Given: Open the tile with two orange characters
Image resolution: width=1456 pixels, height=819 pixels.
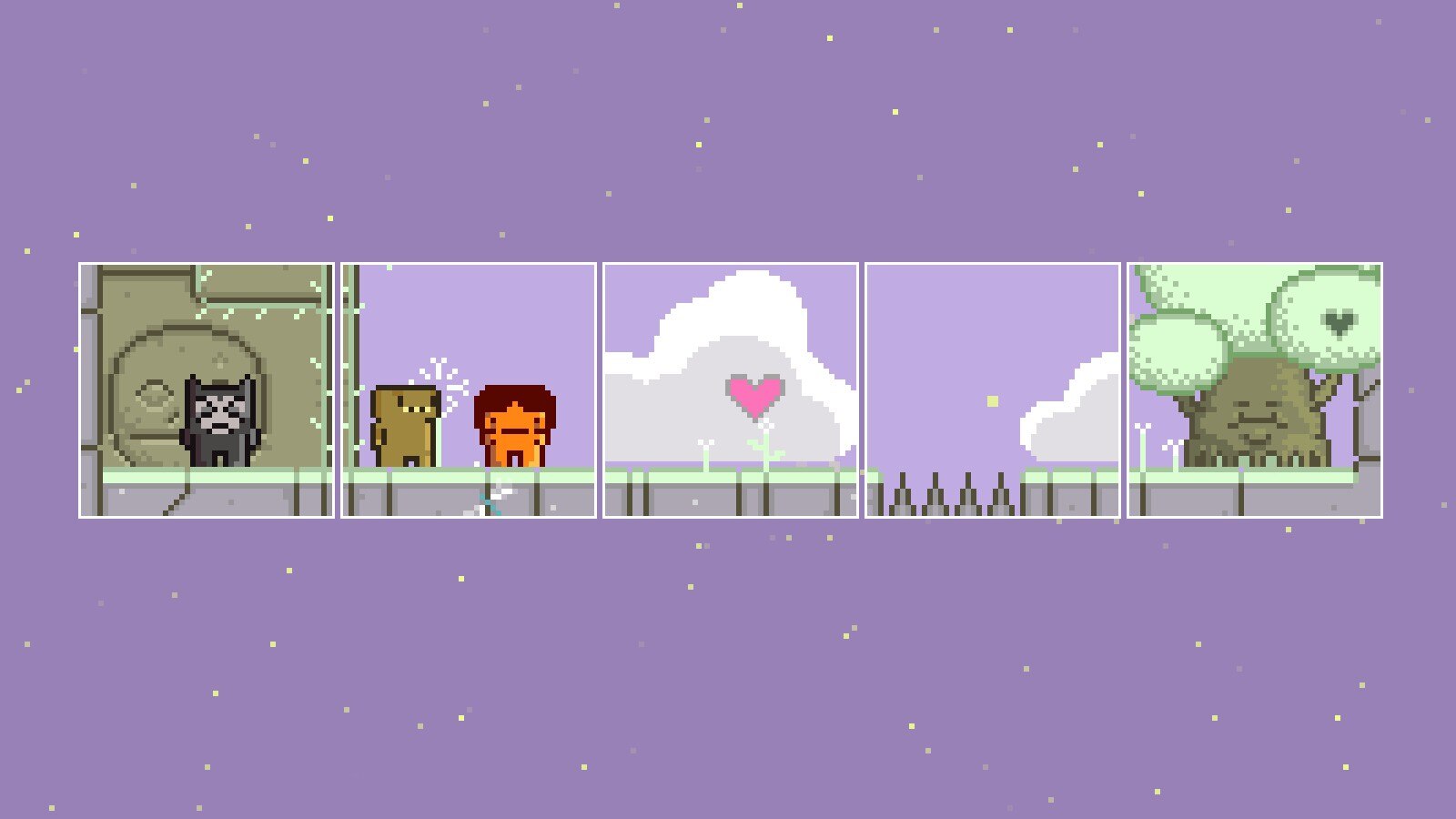Looking at the screenshot, I should point(469,390).
